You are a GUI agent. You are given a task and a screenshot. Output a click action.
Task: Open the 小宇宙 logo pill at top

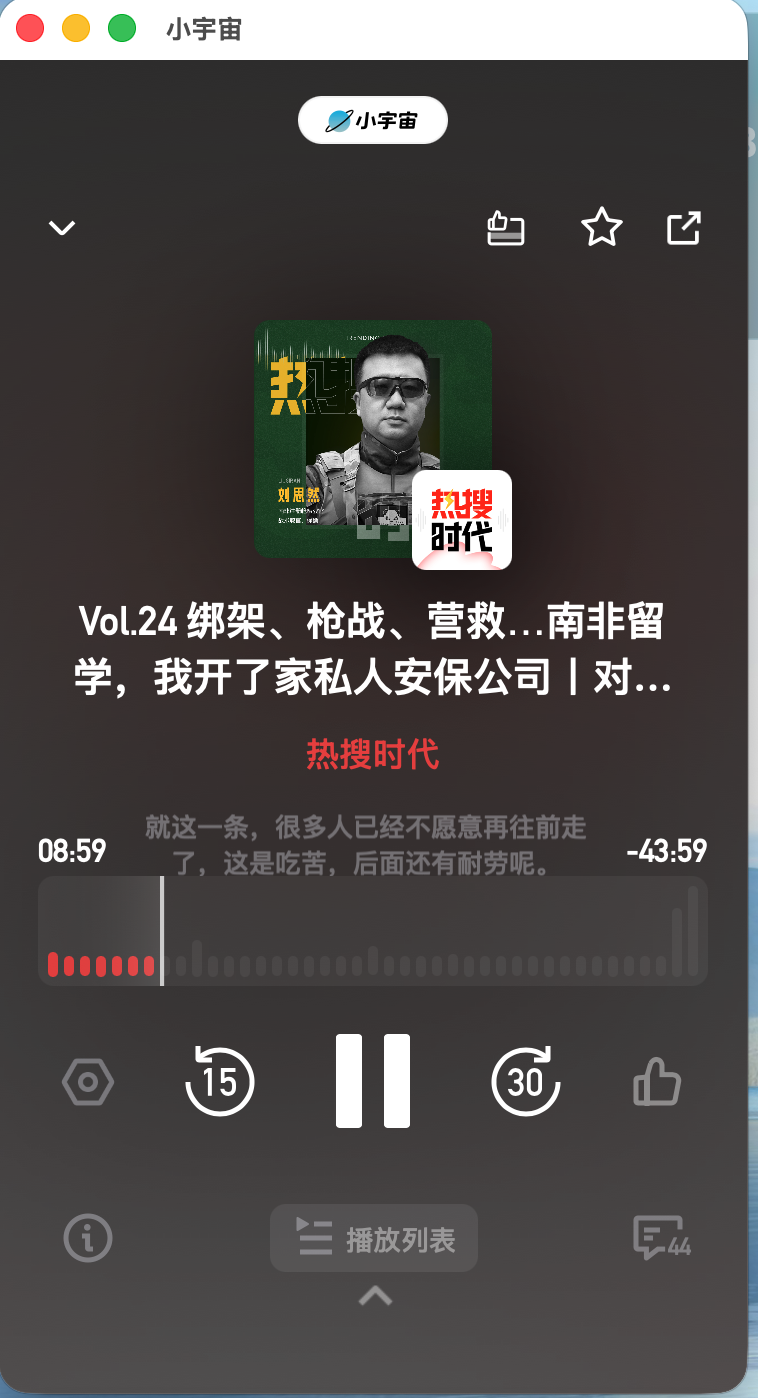pyautogui.click(x=372, y=121)
